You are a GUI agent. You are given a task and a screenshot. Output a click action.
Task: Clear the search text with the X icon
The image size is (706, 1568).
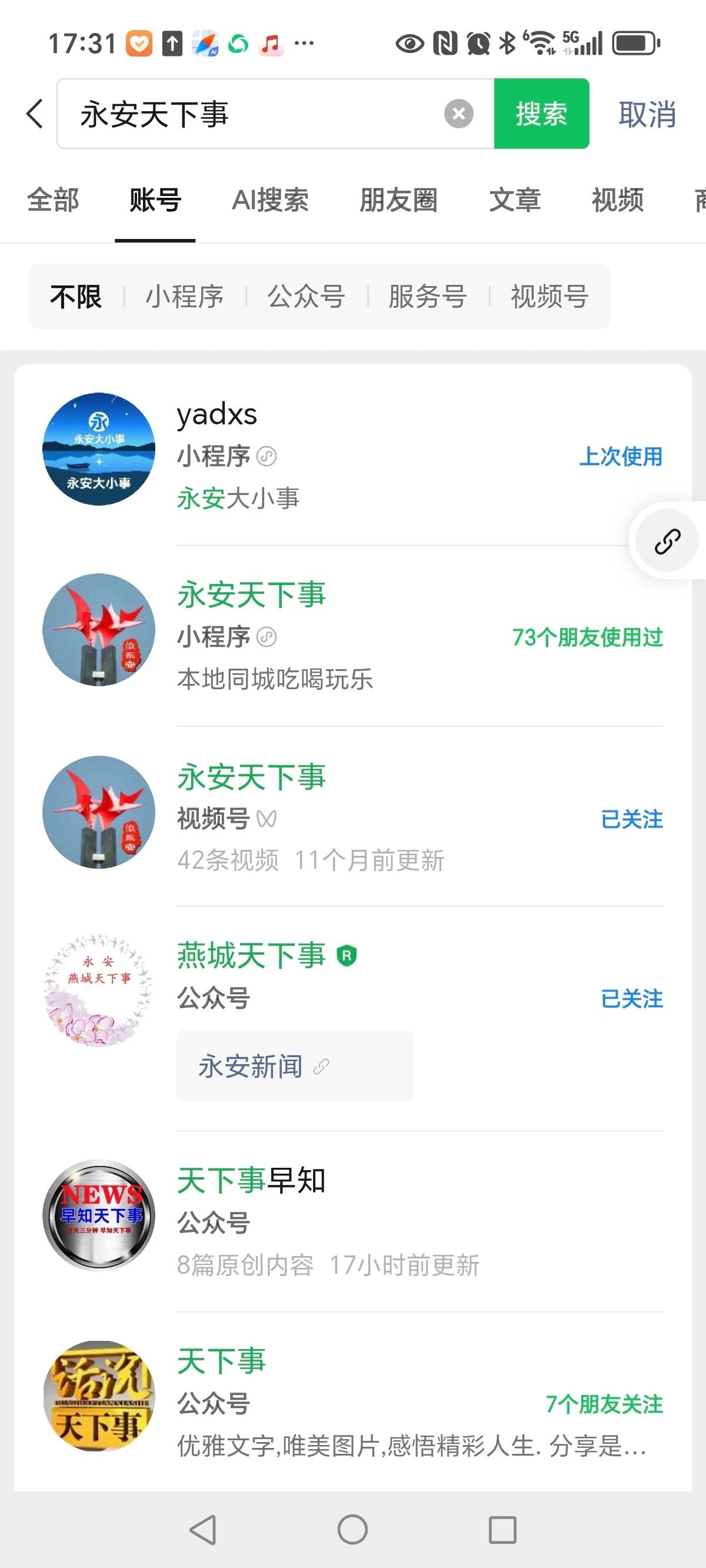tap(458, 114)
